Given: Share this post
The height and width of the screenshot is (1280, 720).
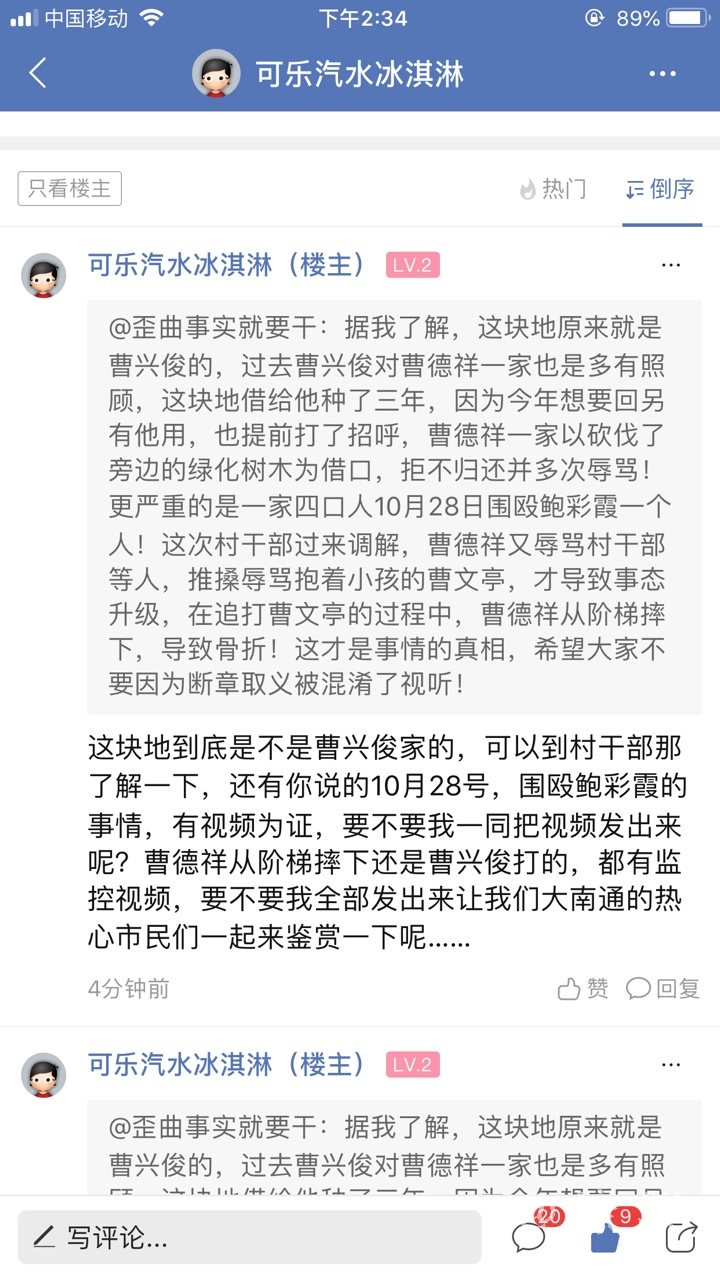Looking at the screenshot, I should [x=682, y=1238].
